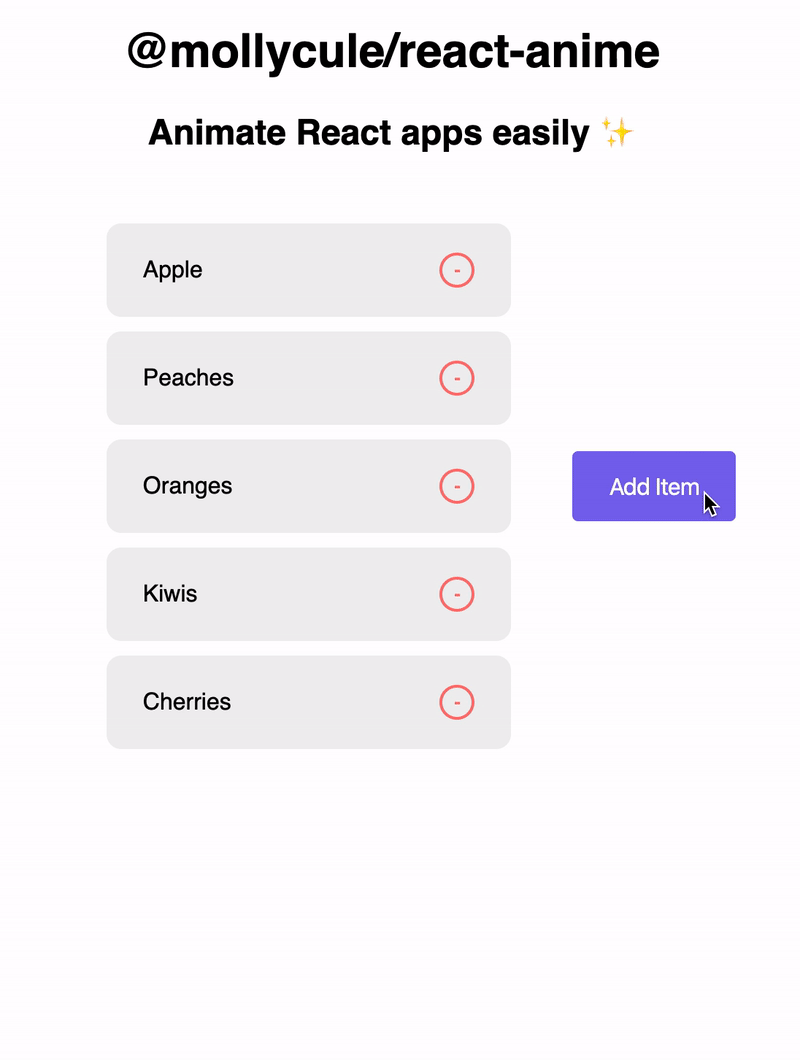Delete Cherries from the list
The width and height of the screenshot is (800, 1060).
coord(456,702)
